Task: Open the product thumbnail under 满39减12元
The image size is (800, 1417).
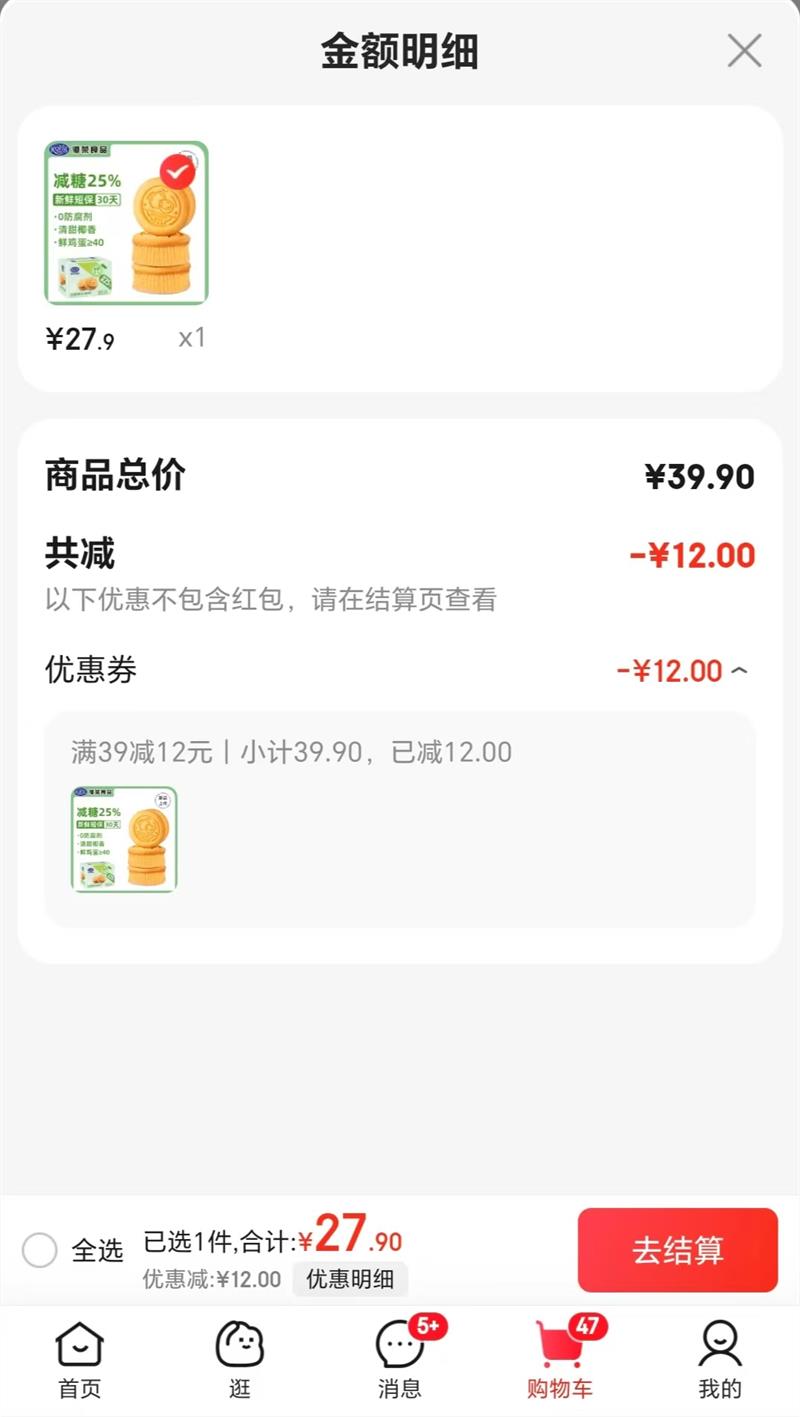Action: click(124, 839)
